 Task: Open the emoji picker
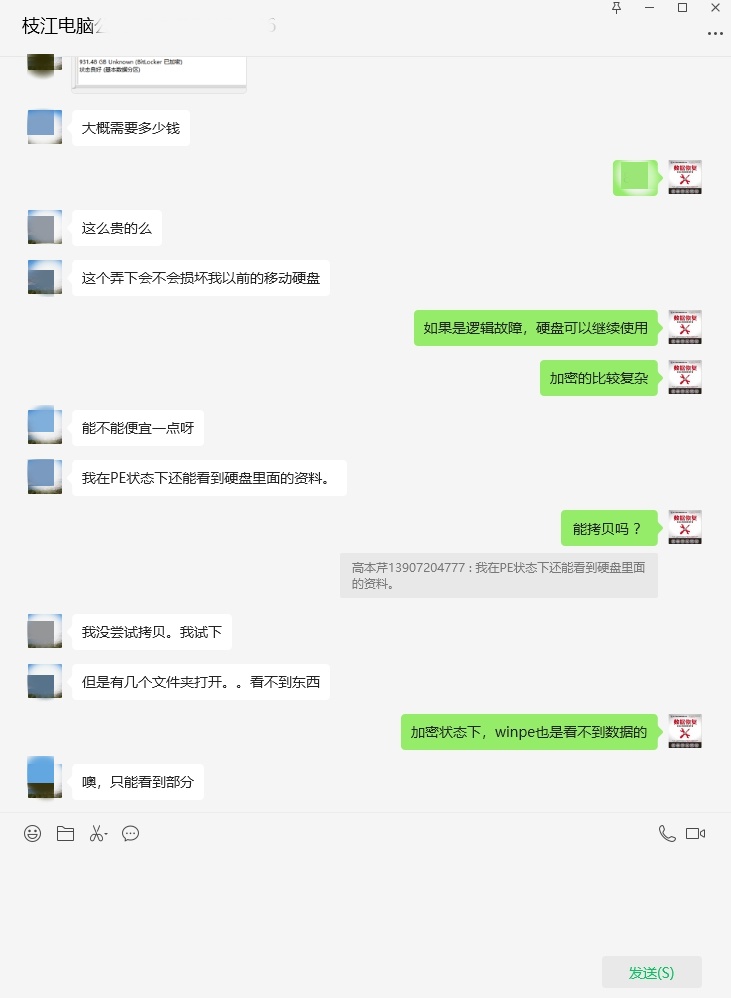click(x=33, y=833)
